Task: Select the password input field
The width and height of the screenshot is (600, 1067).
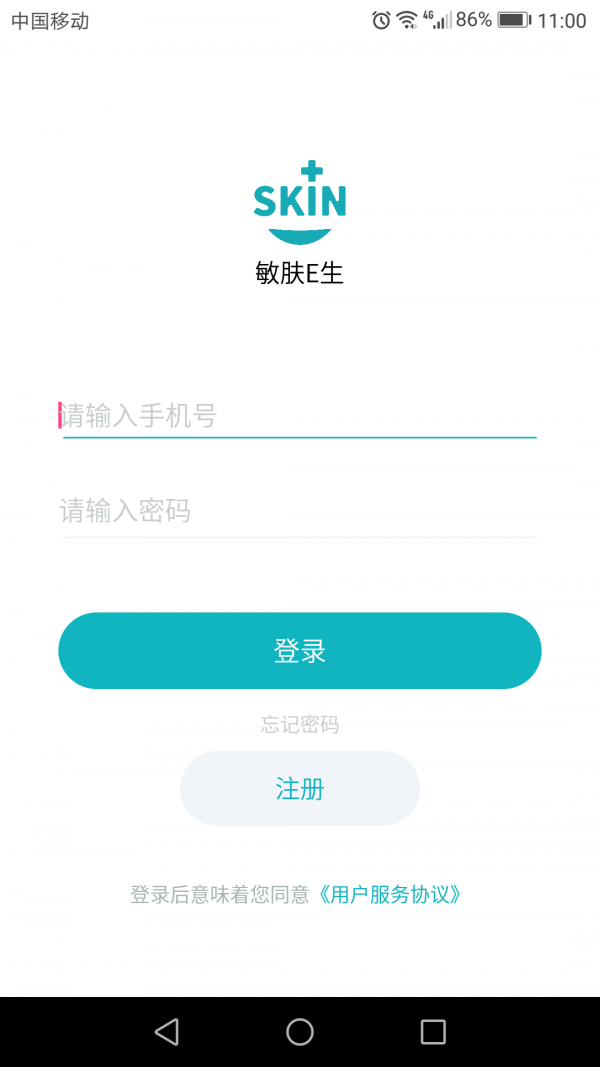Action: pyautogui.click(x=299, y=512)
